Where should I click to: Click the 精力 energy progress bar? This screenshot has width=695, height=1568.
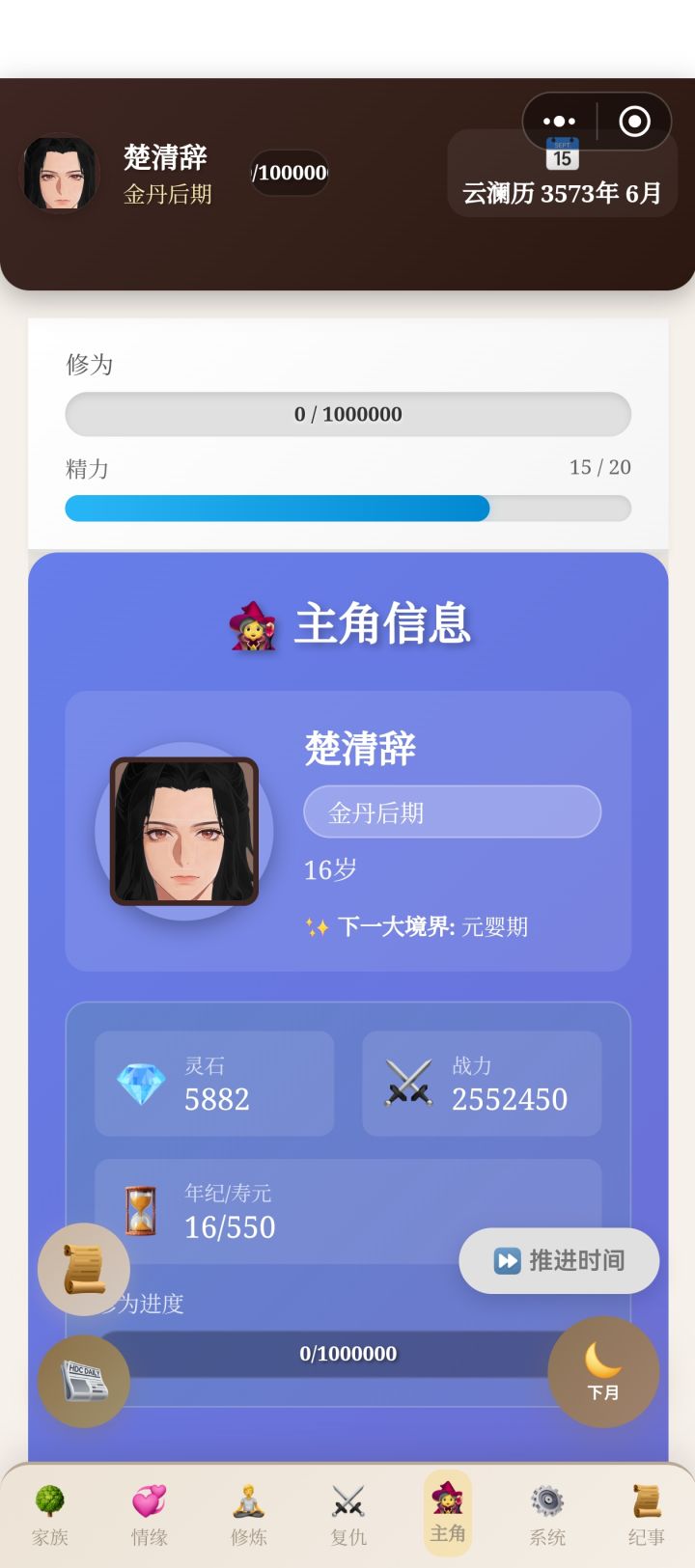click(347, 508)
